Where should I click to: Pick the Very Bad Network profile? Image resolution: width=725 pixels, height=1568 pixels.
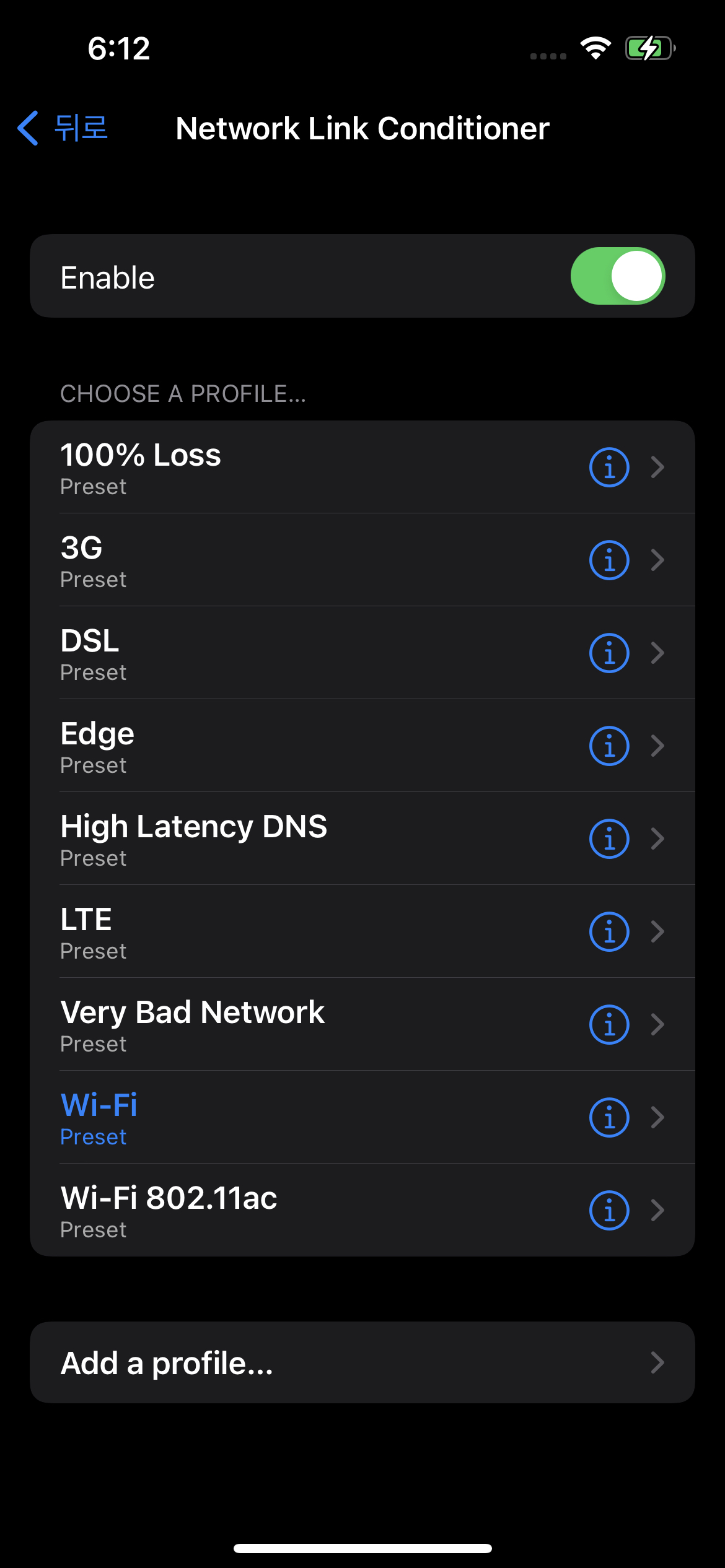click(362, 1024)
